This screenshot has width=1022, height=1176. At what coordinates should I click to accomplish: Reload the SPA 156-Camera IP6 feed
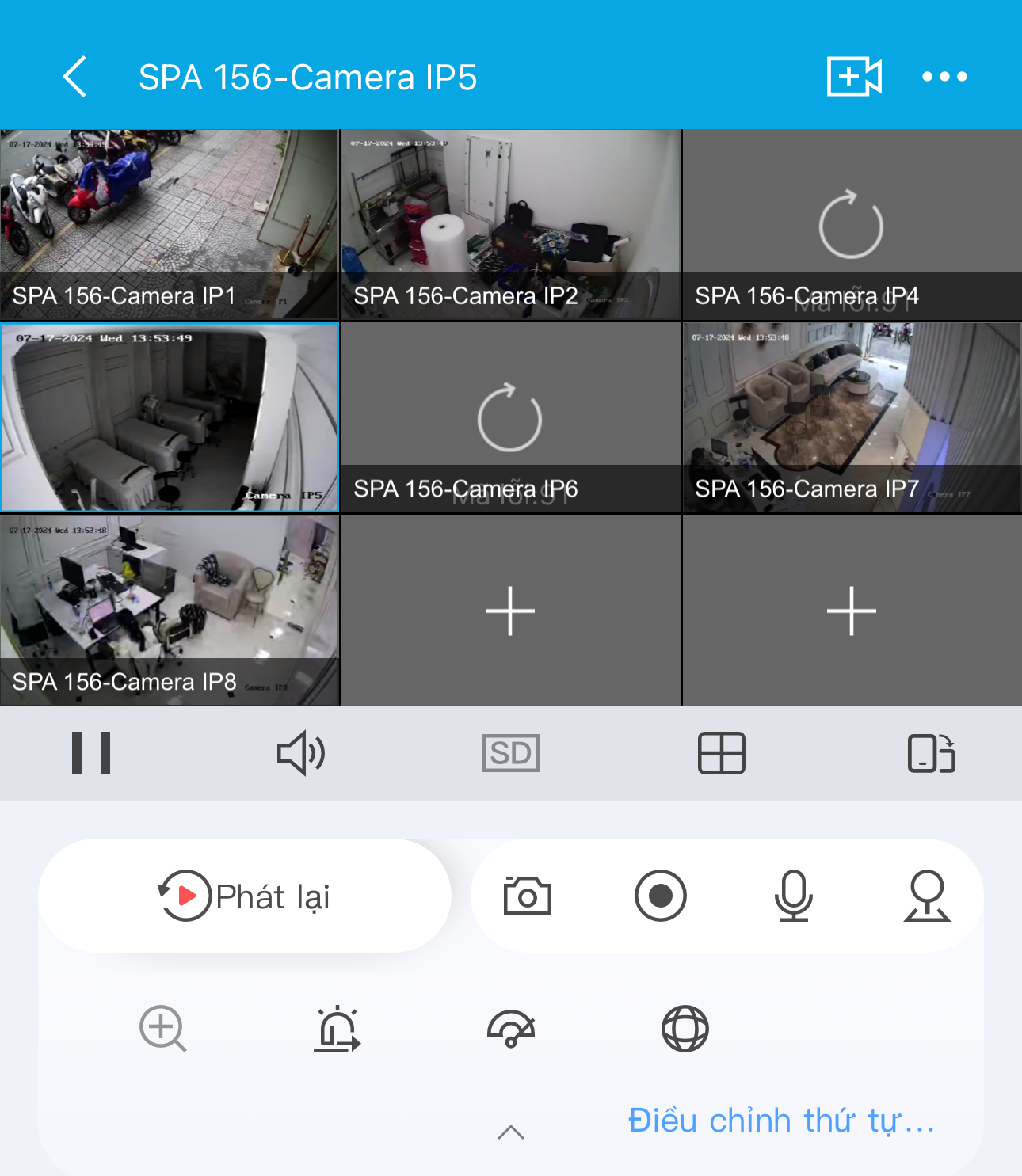509,418
